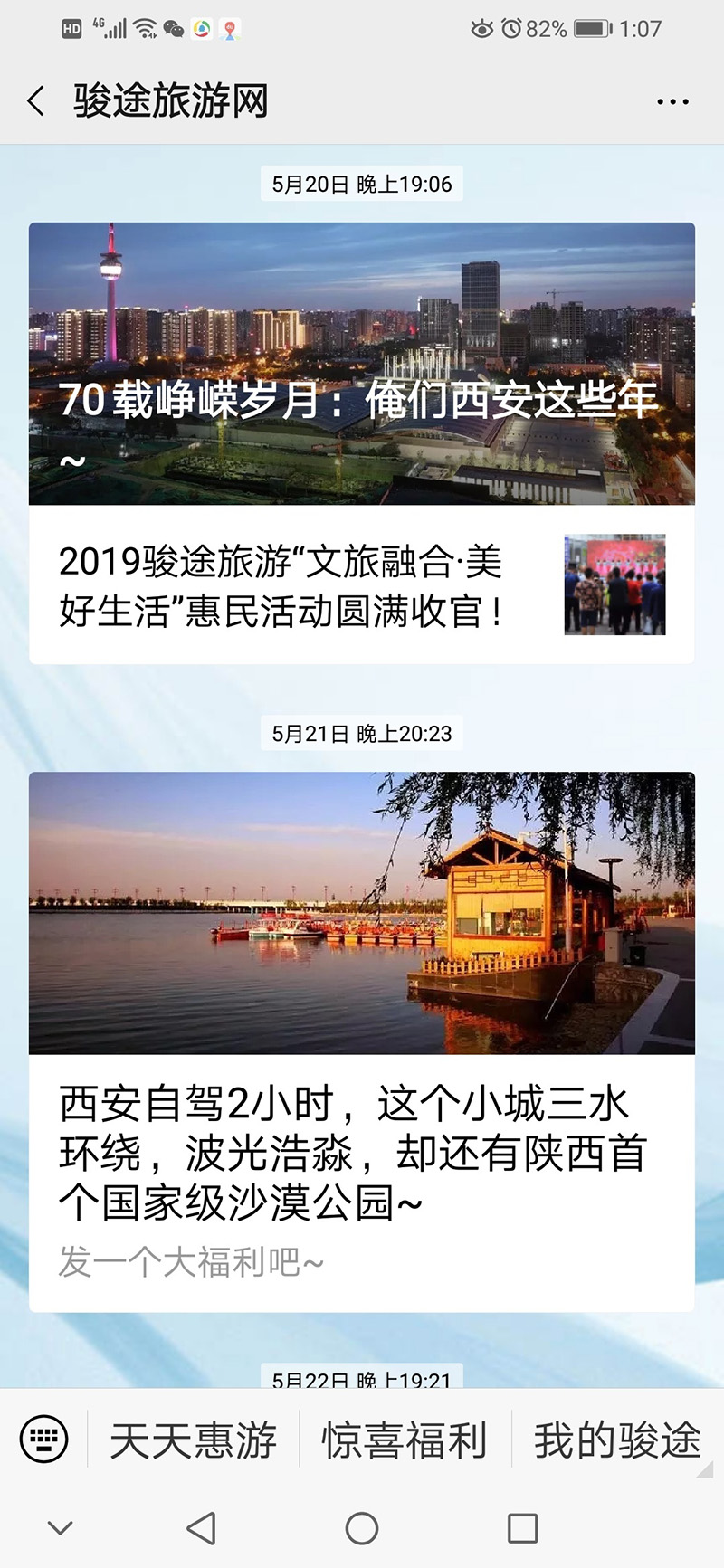This screenshot has width=724, height=1568.
Task: Open the article 70载峥嵘岁月：俺们西安这些年
Action: point(362,364)
